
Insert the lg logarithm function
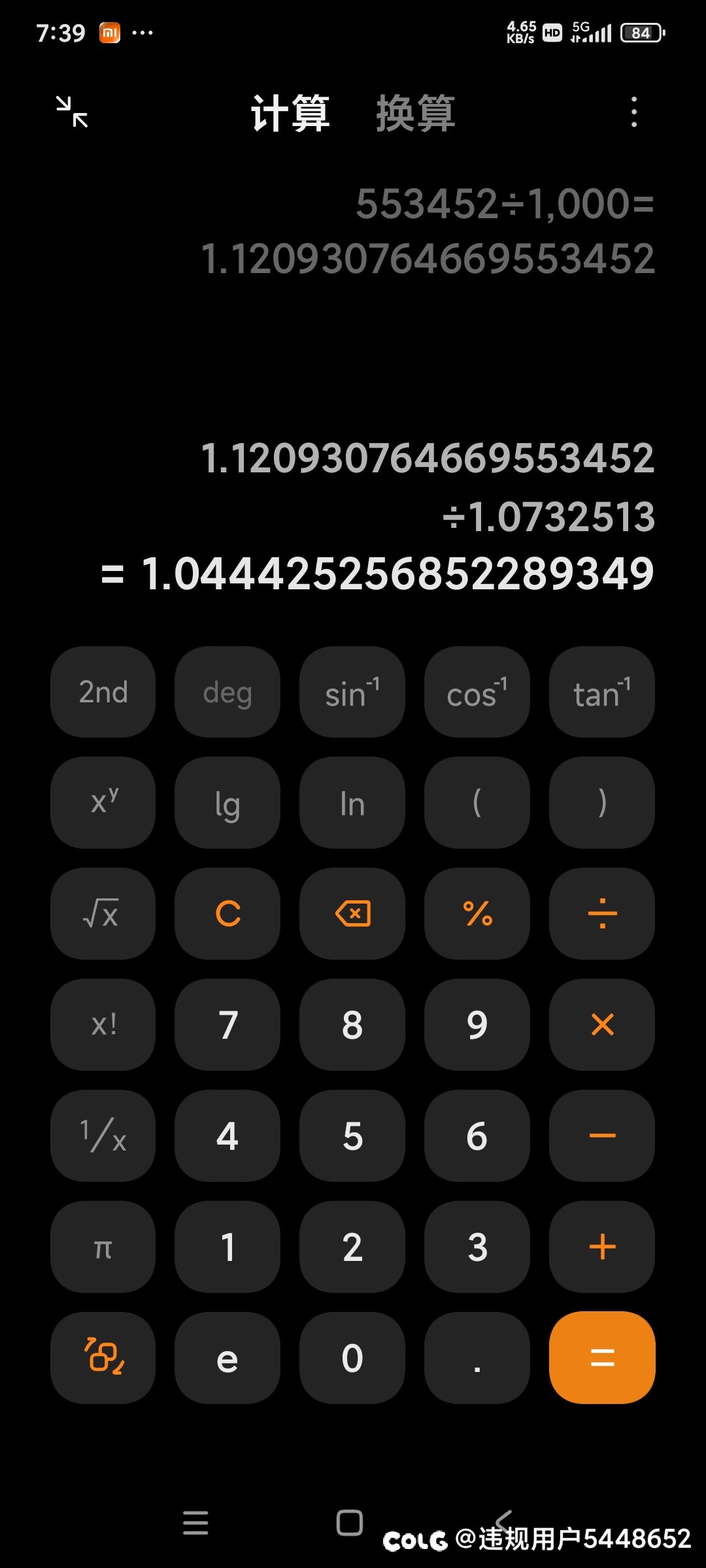tap(227, 803)
